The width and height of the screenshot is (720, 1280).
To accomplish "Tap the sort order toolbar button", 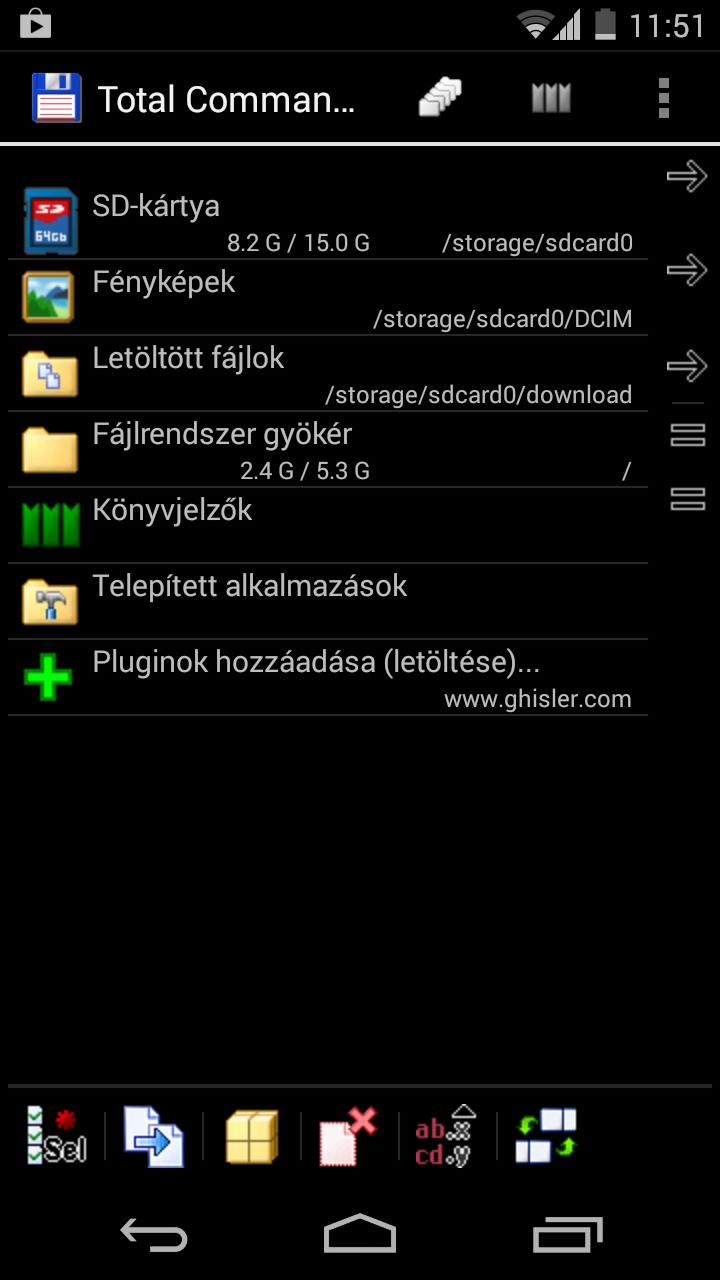I will click(x=446, y=1137).
